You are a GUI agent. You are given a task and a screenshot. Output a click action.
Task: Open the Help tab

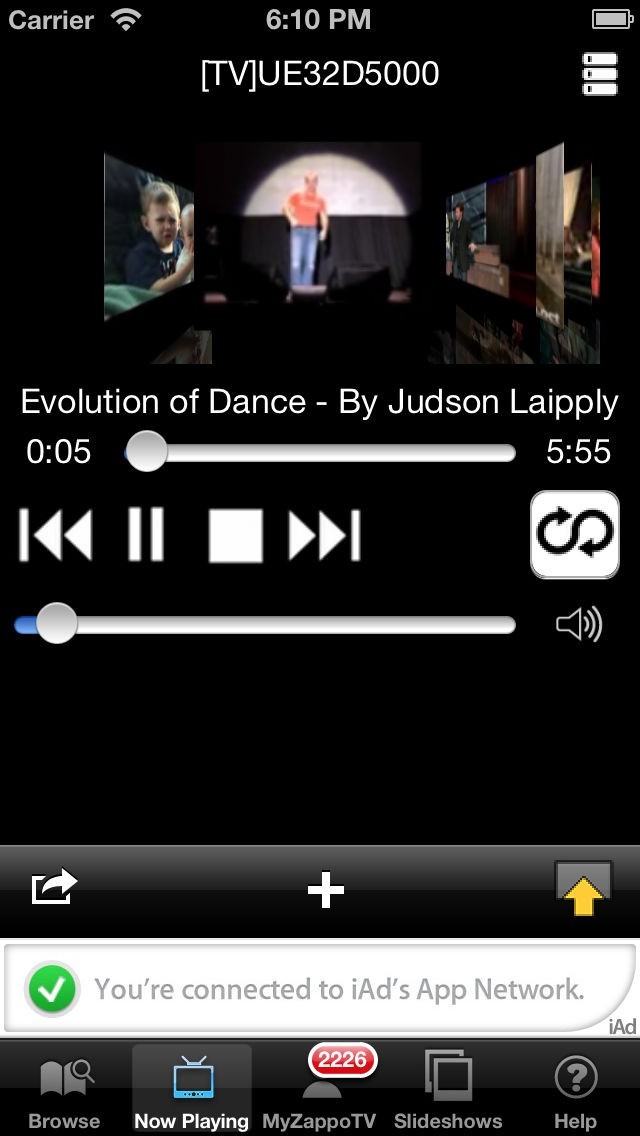point(575,1090)
